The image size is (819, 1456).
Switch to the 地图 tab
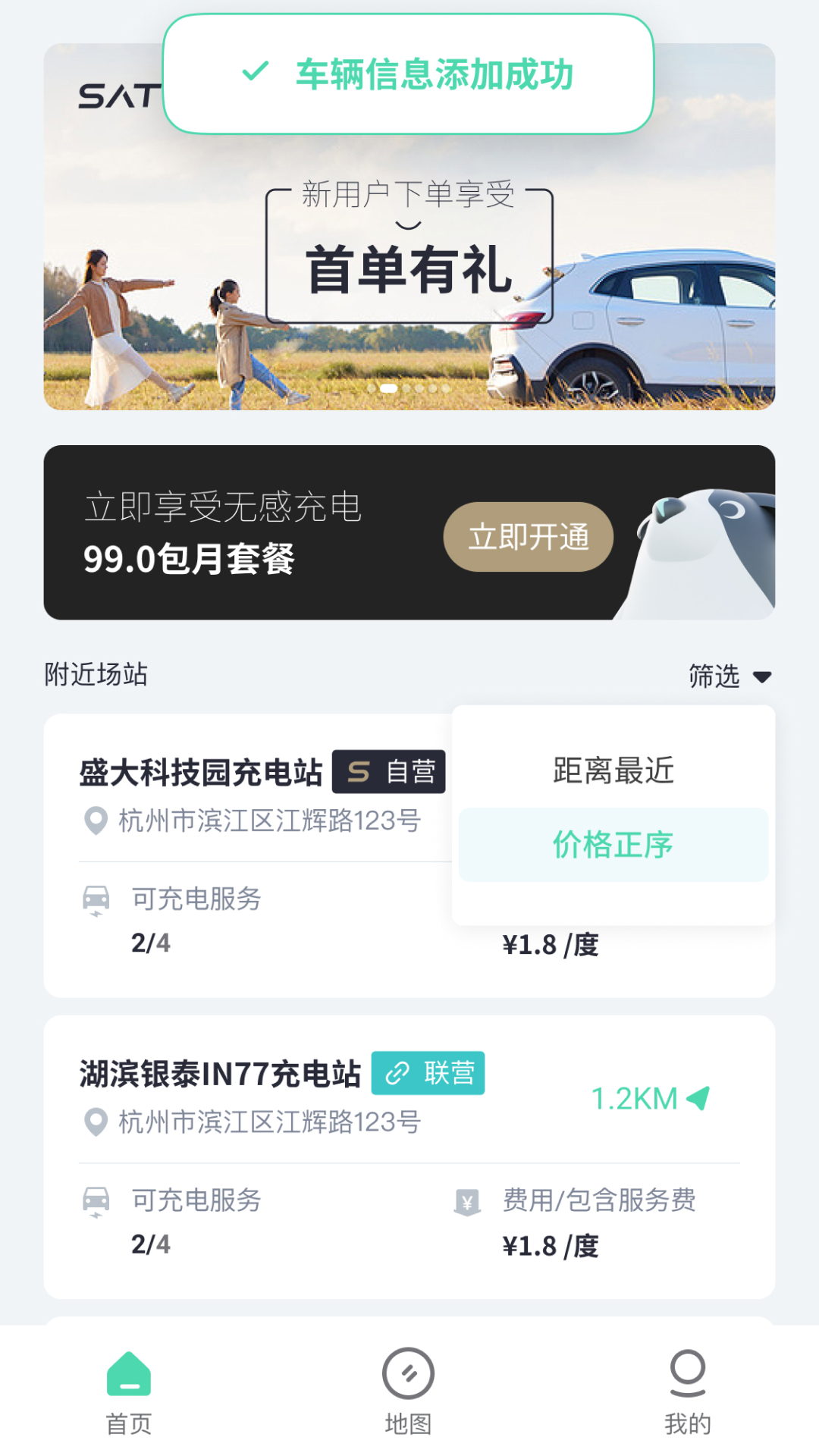(x=408, y=1393)
